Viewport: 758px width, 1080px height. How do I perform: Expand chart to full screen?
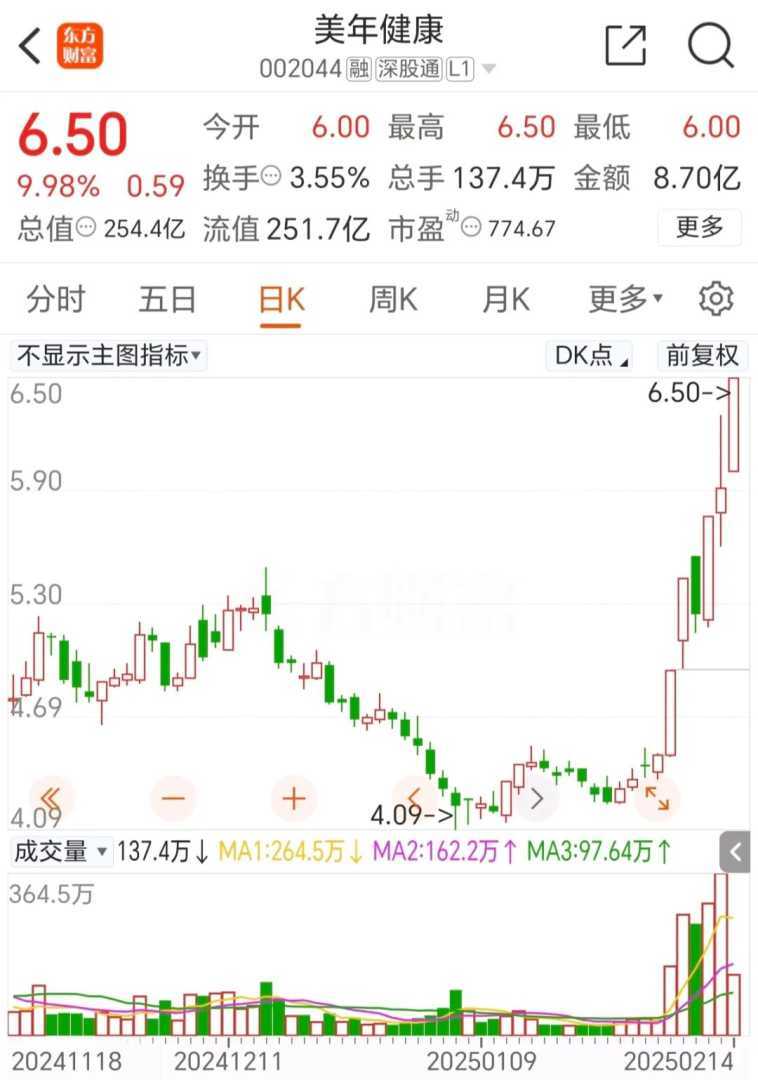657,798
